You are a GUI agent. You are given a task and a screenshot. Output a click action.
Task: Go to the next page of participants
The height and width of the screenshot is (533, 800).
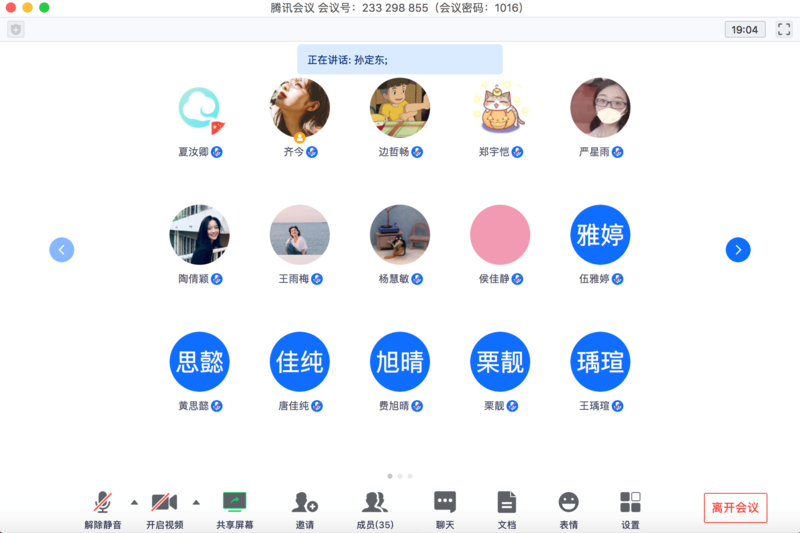738,250
